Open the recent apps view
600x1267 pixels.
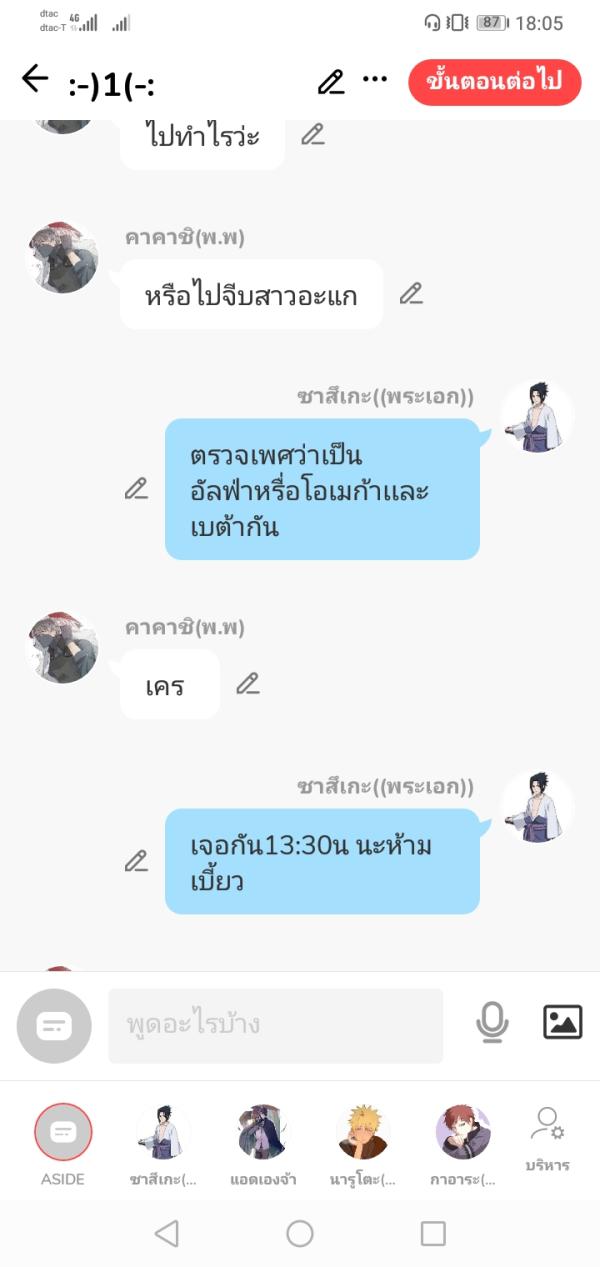point(433,1234)
